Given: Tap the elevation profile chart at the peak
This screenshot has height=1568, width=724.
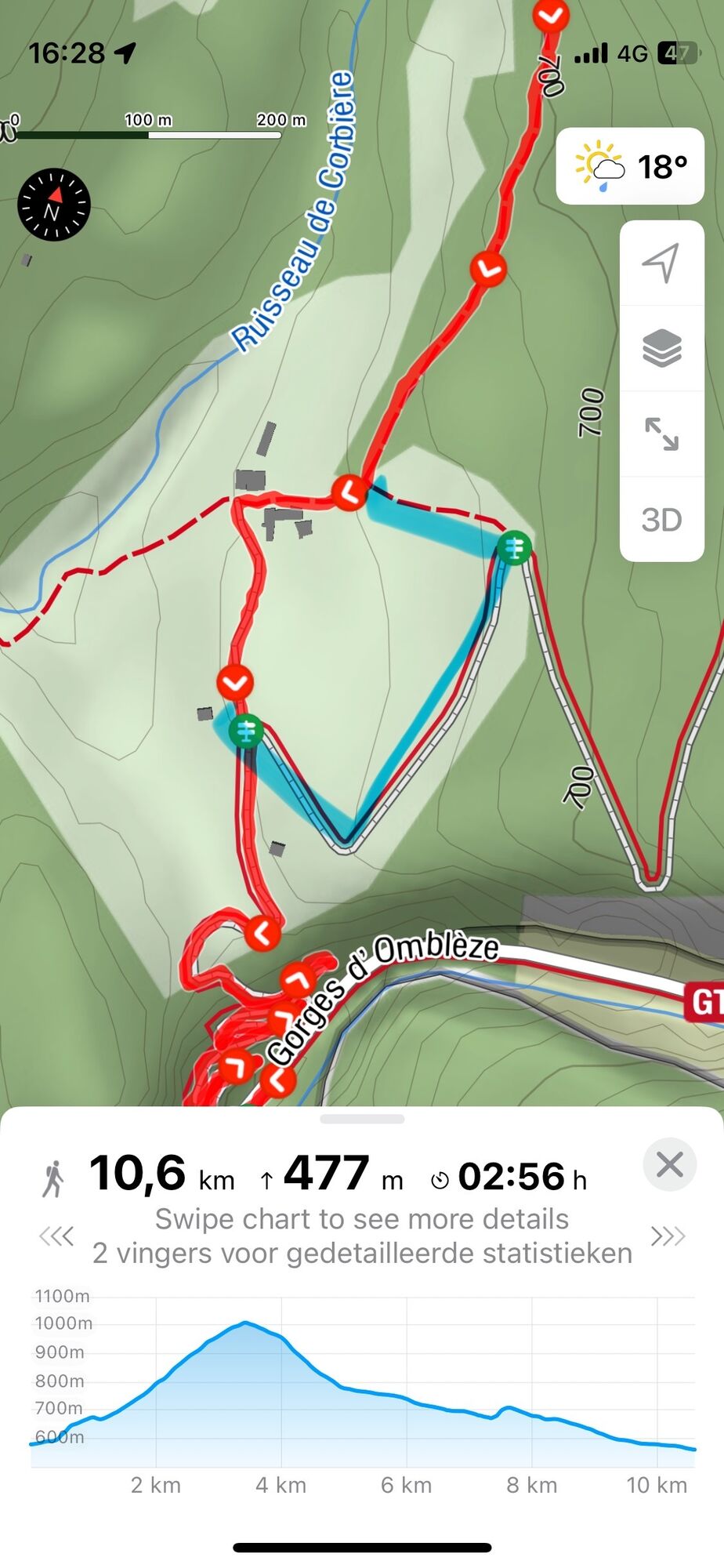Looking at the screenshot, I should (x=246, y=1323).
